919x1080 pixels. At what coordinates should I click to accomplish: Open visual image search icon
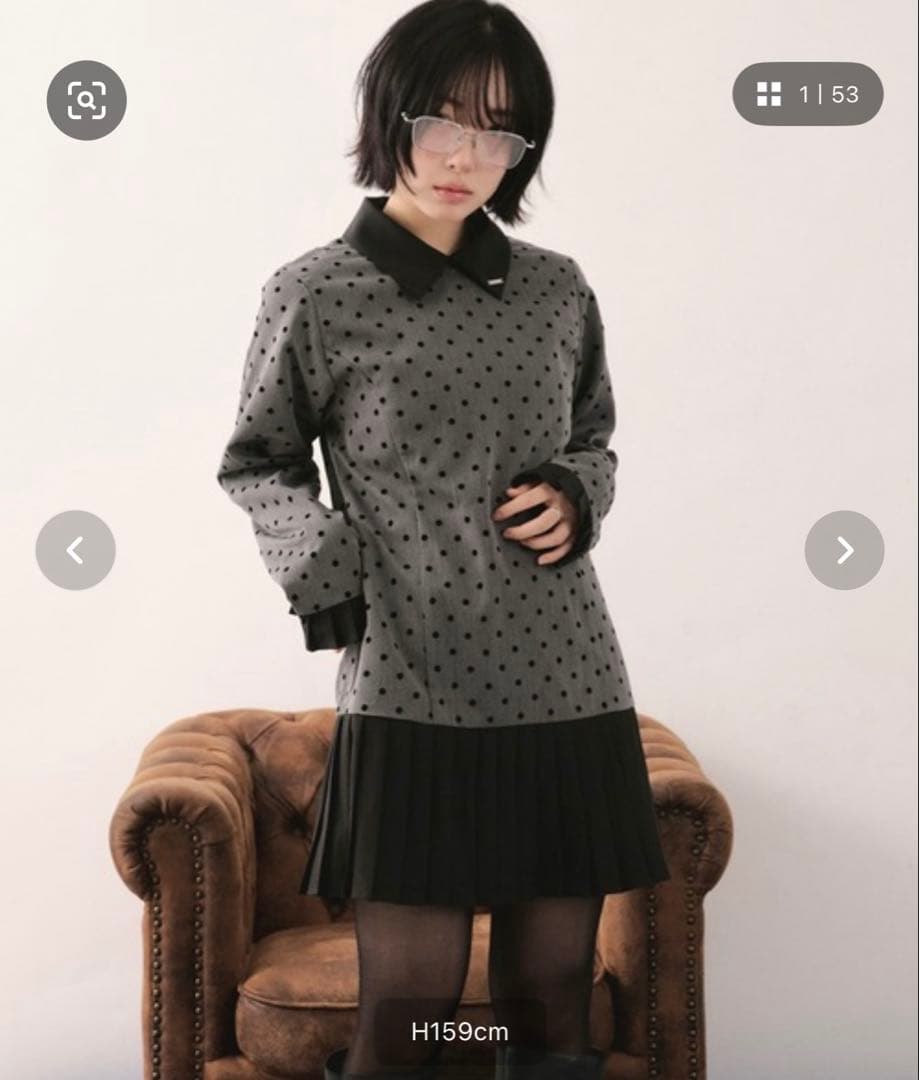coord(87,100)
